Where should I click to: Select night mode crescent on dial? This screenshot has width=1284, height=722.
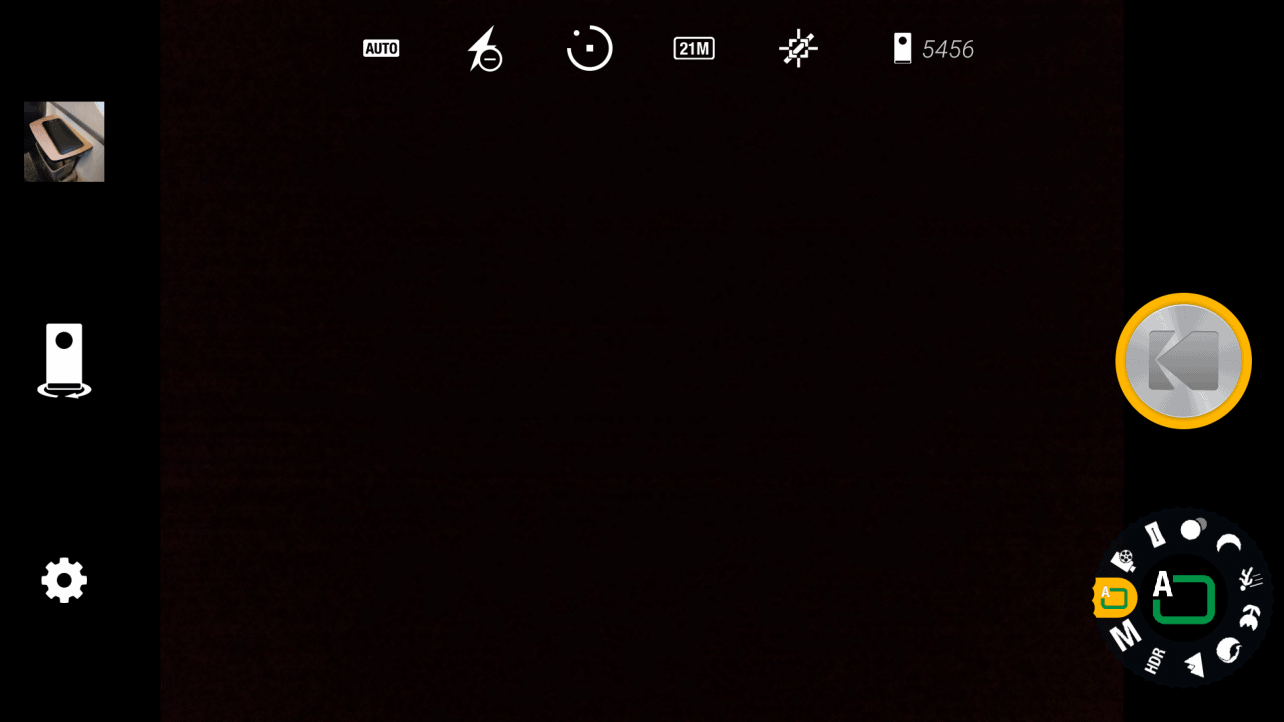1229,544
